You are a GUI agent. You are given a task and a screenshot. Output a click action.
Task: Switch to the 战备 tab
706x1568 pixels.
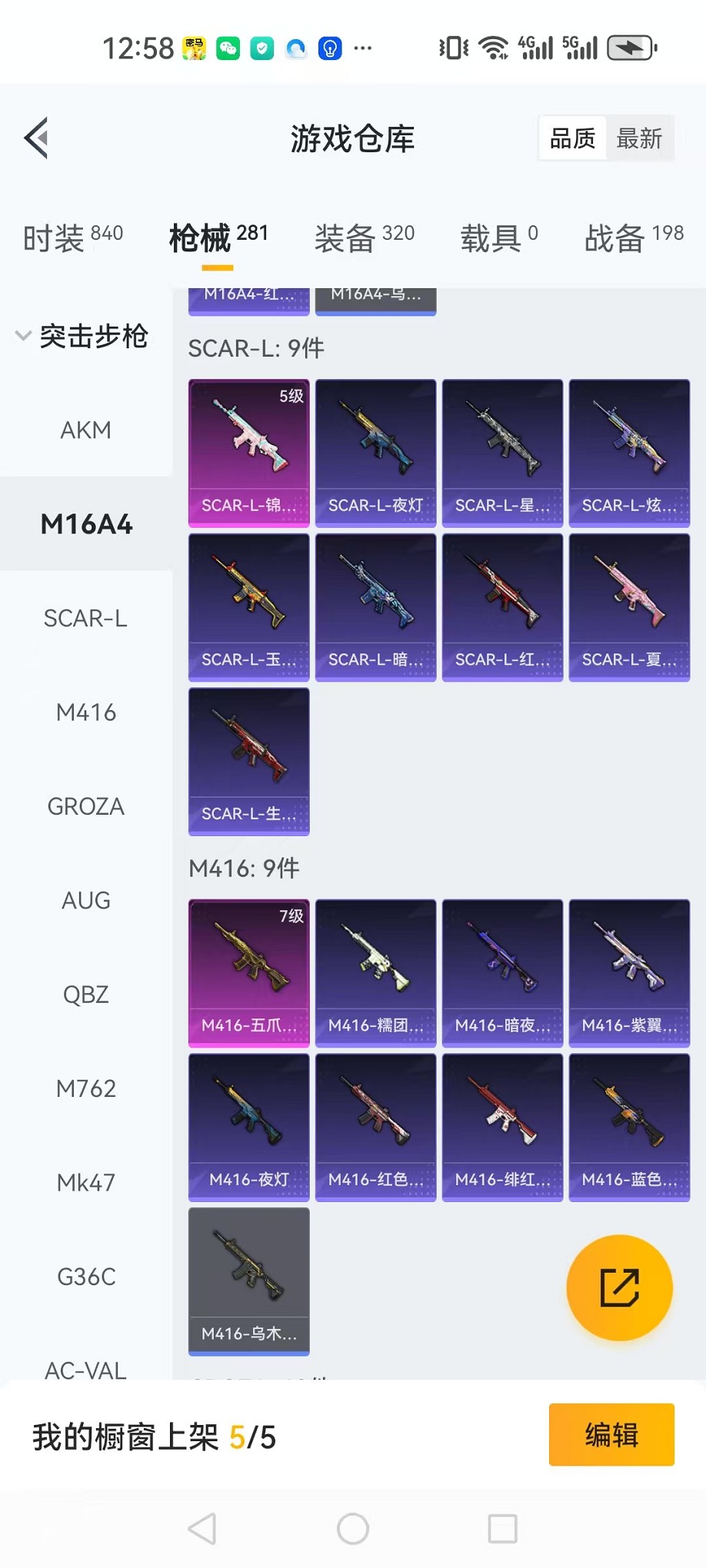point(634,237)
